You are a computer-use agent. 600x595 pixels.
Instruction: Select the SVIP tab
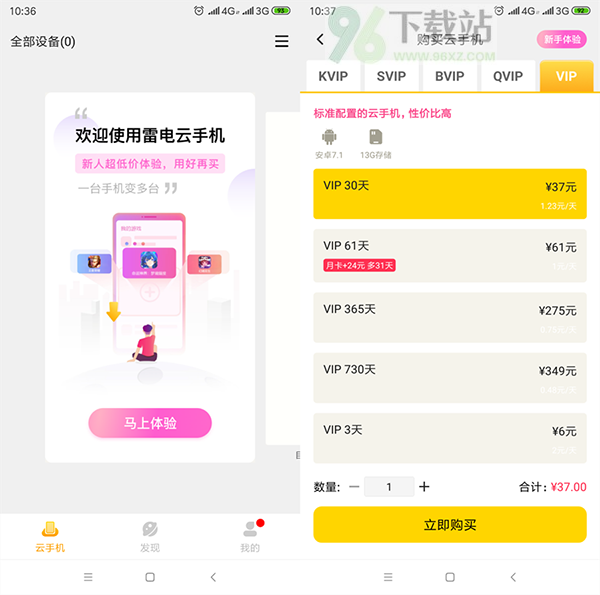pos(391,76)
